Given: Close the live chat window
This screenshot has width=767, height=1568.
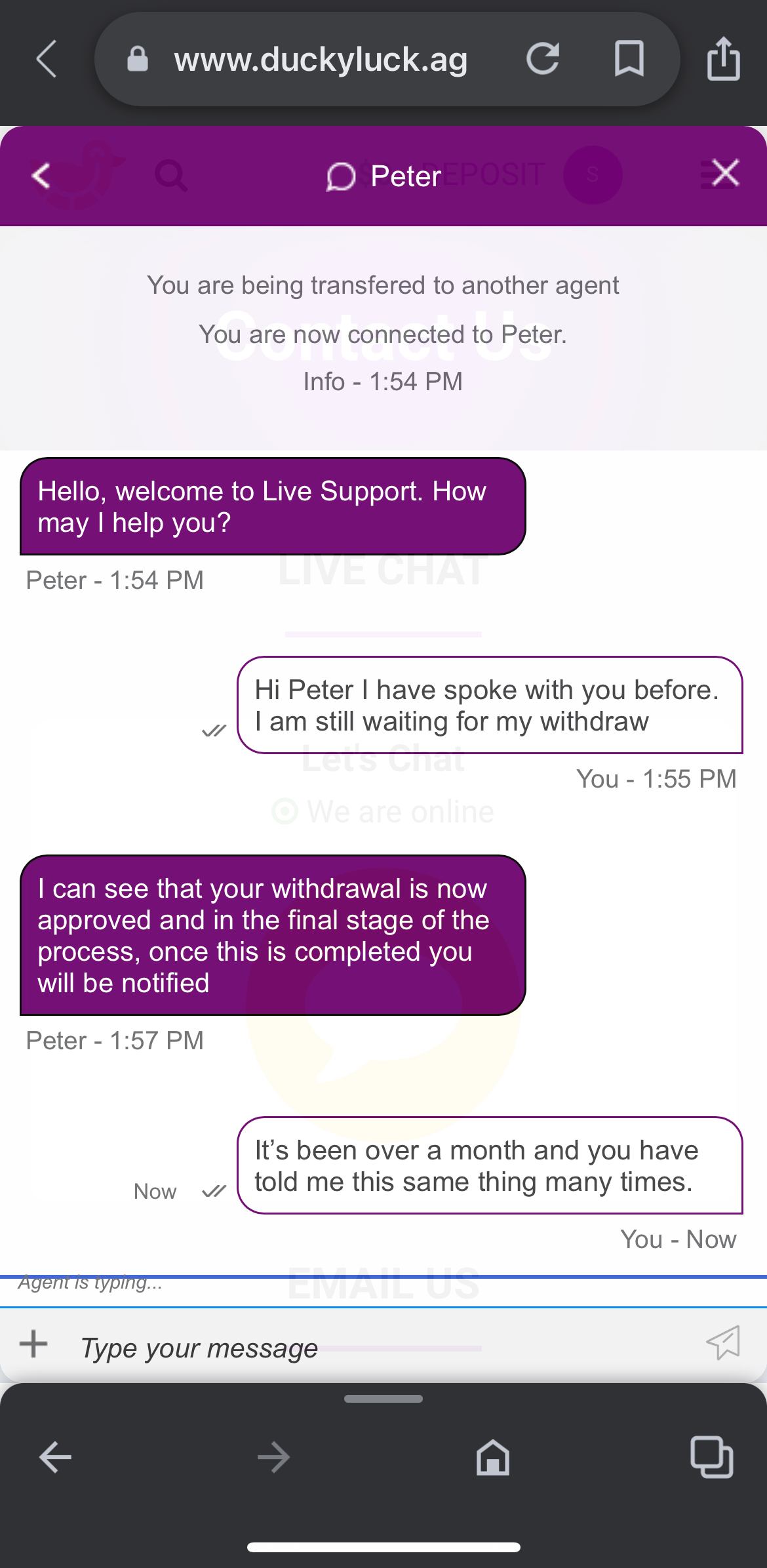Looking at the screenshot, I should (x=725, y=174).
